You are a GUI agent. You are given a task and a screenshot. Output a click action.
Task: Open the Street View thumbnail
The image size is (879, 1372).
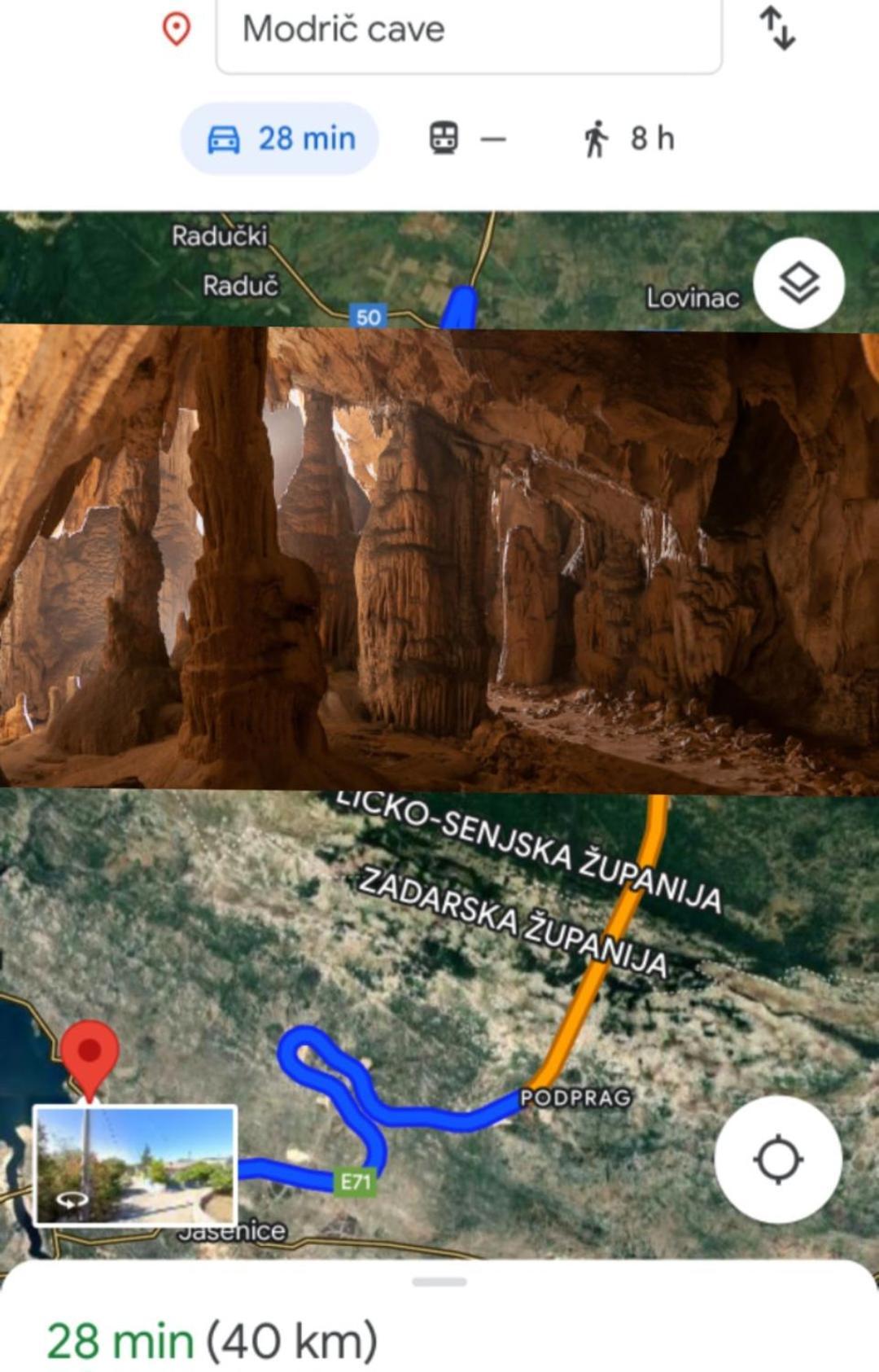135,1164
